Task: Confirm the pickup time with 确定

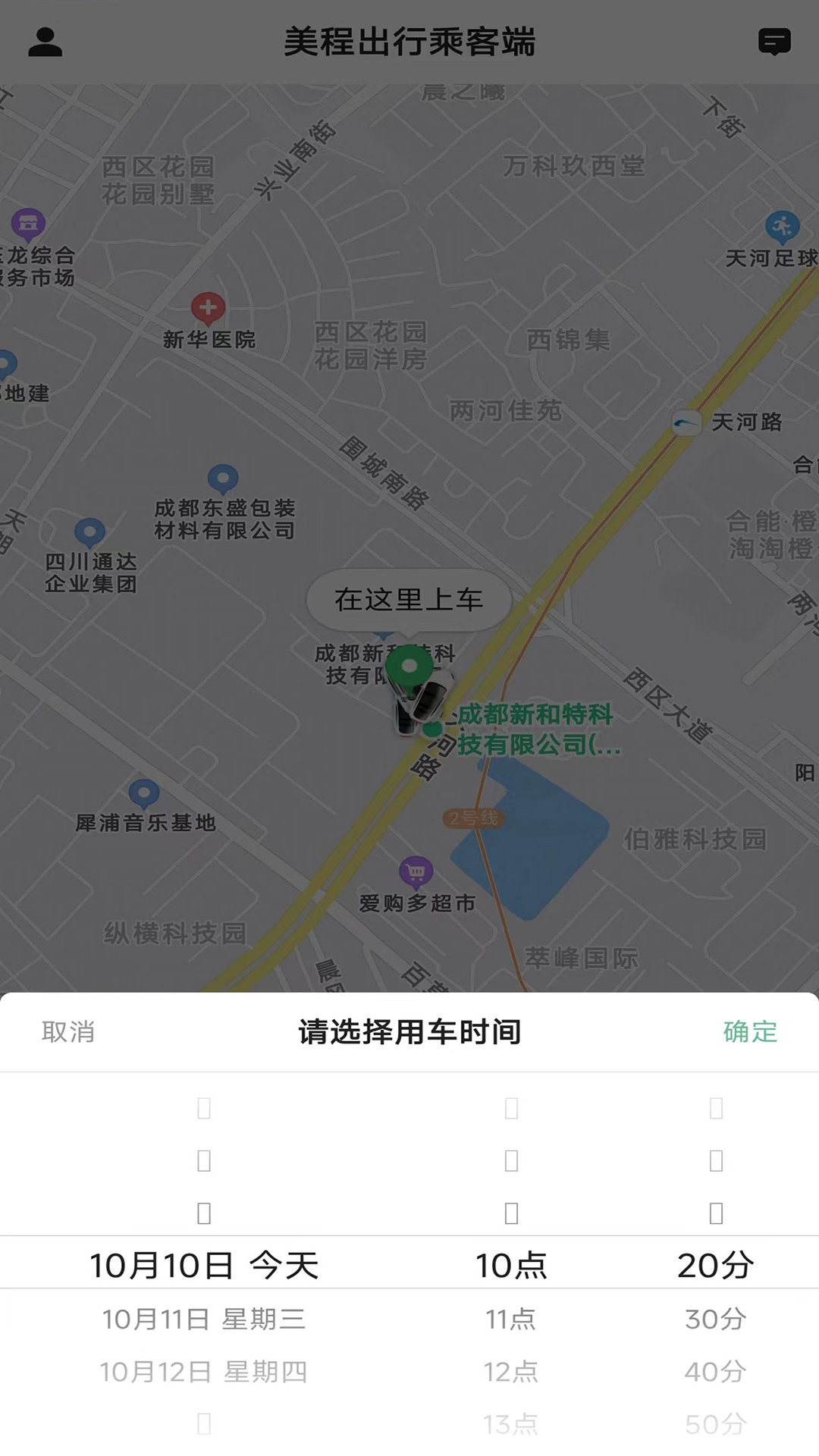Action: (750, 1032)
